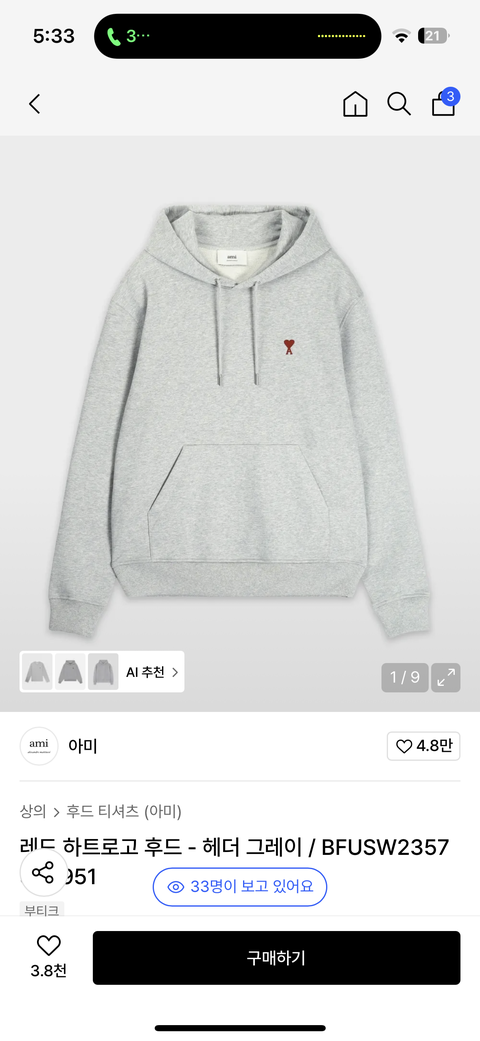This screenshot has width=480, height=1041.
Task: Open search from the magnifier icon
Action: (x=399, y=104)
